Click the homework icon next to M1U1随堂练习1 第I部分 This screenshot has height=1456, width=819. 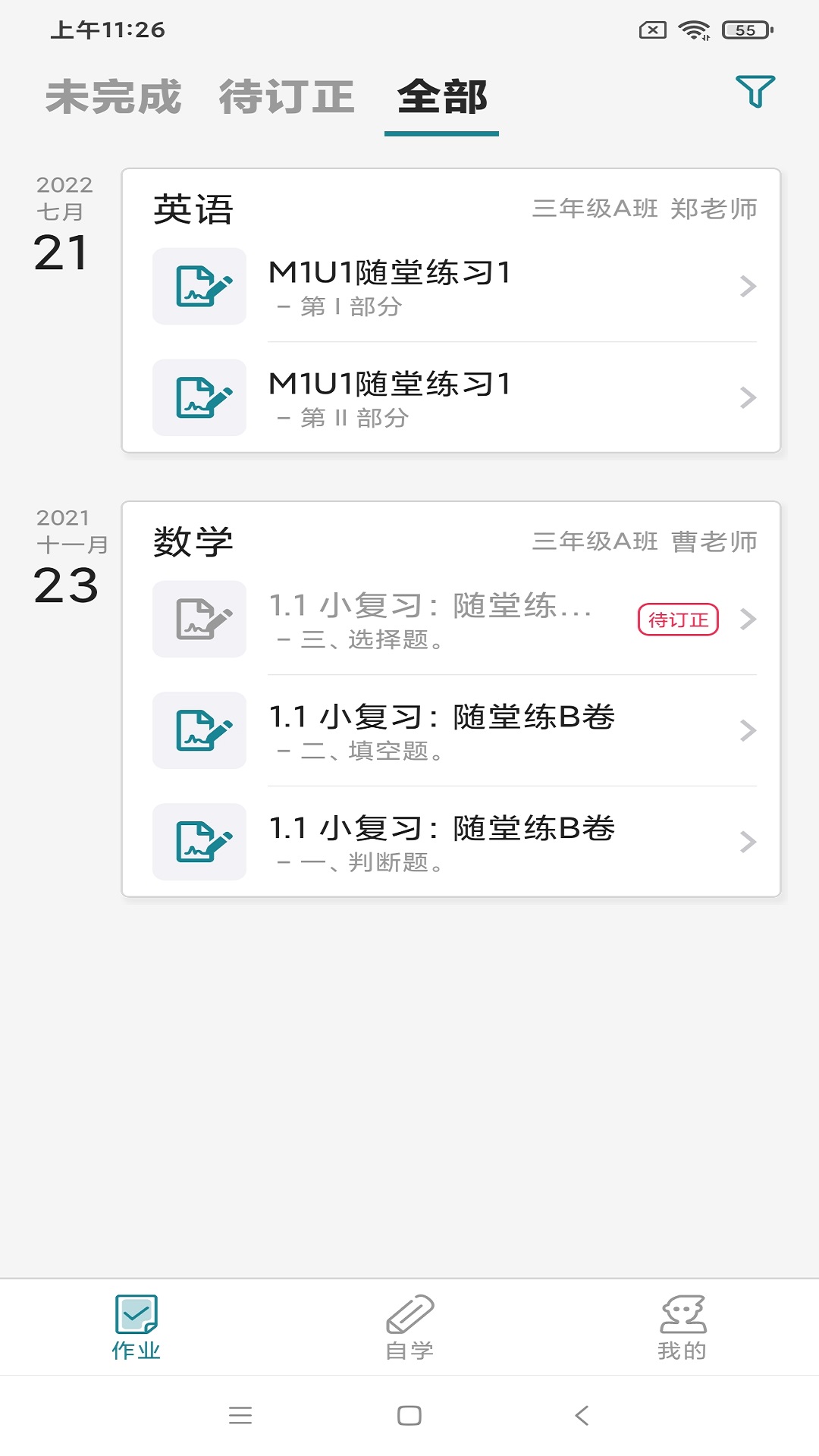coord(200,286)
